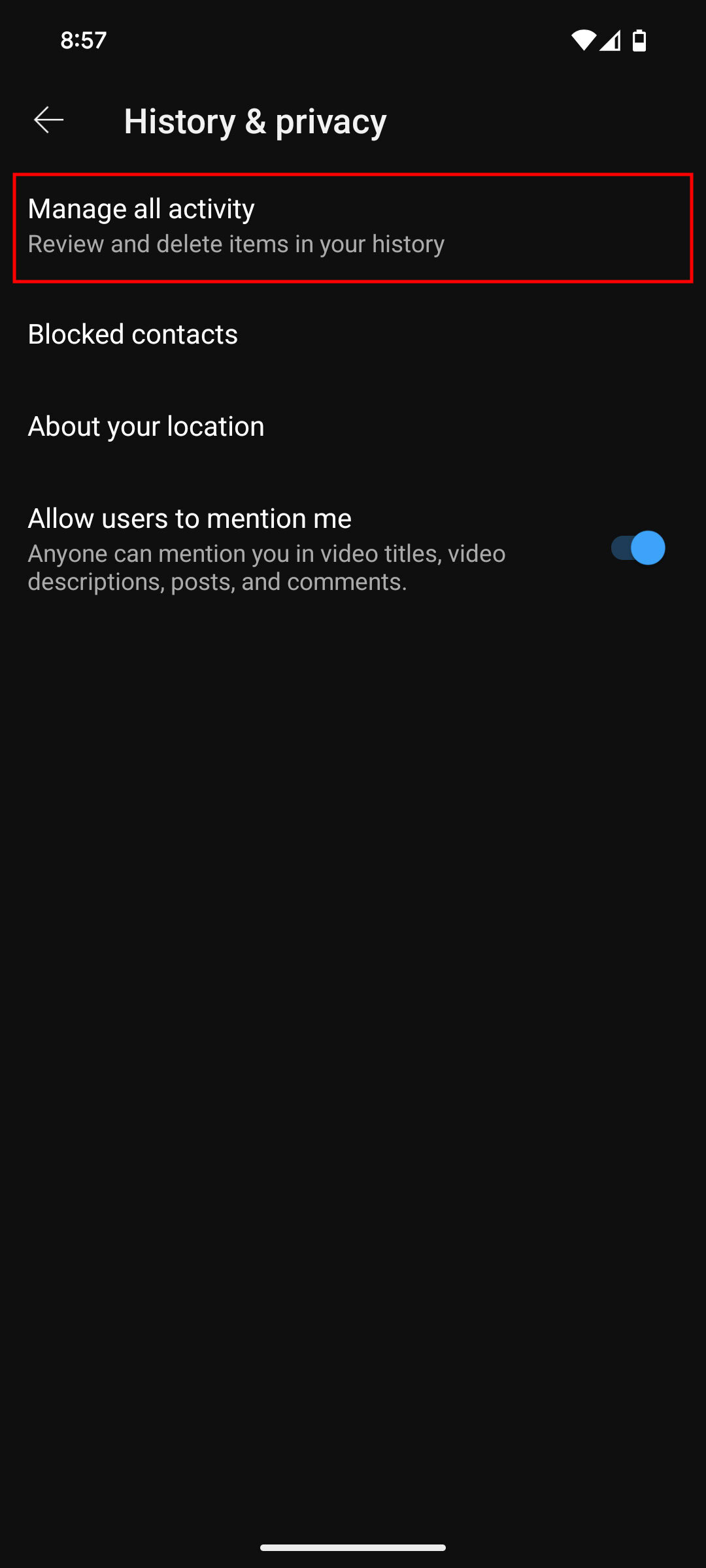
Task: Go back from History & privacy
Action: [49, 120]
